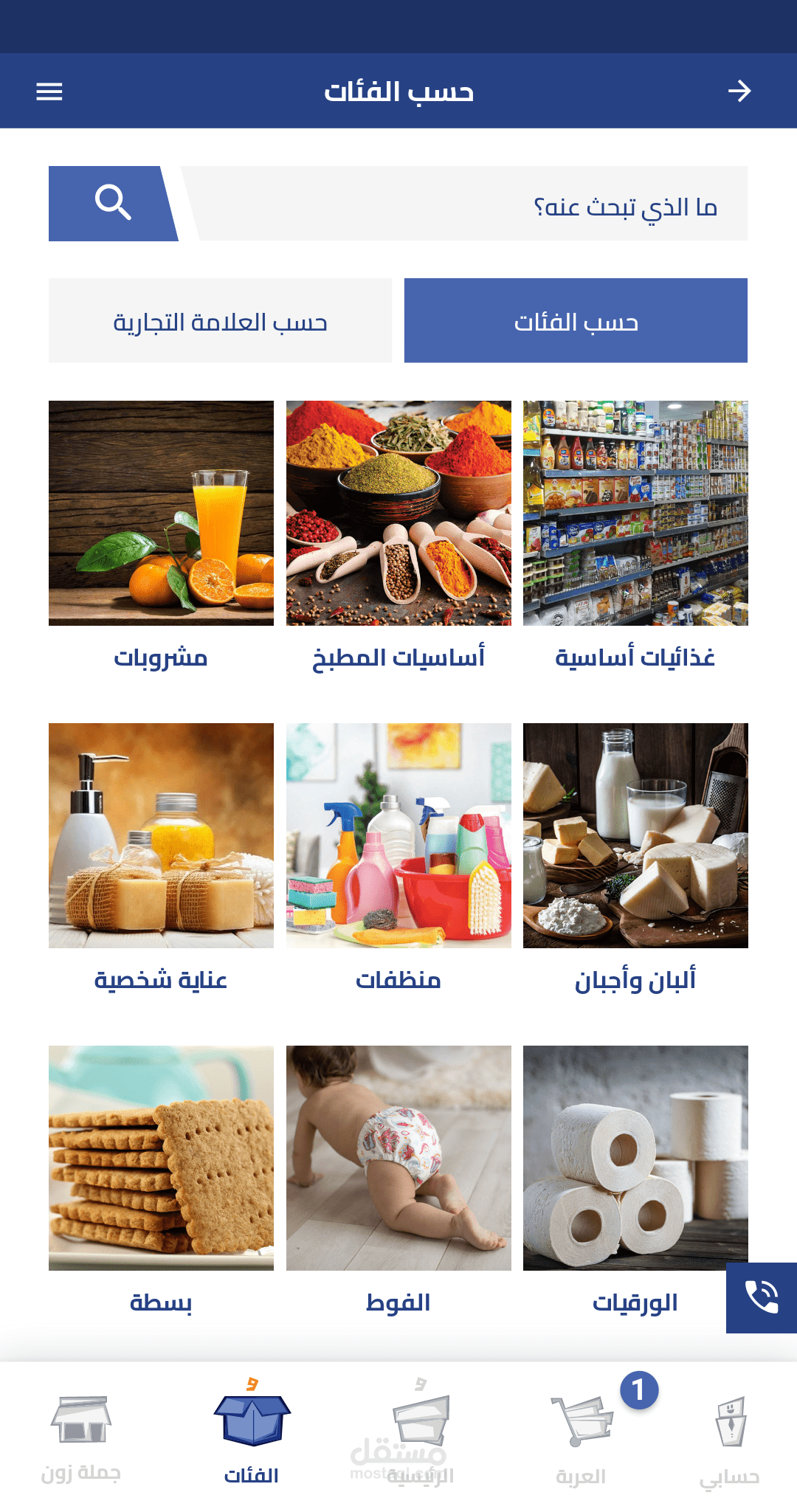
Task: Switch to 'حسب العلامة التجارية' tab
Action: (x=220, y=320)
